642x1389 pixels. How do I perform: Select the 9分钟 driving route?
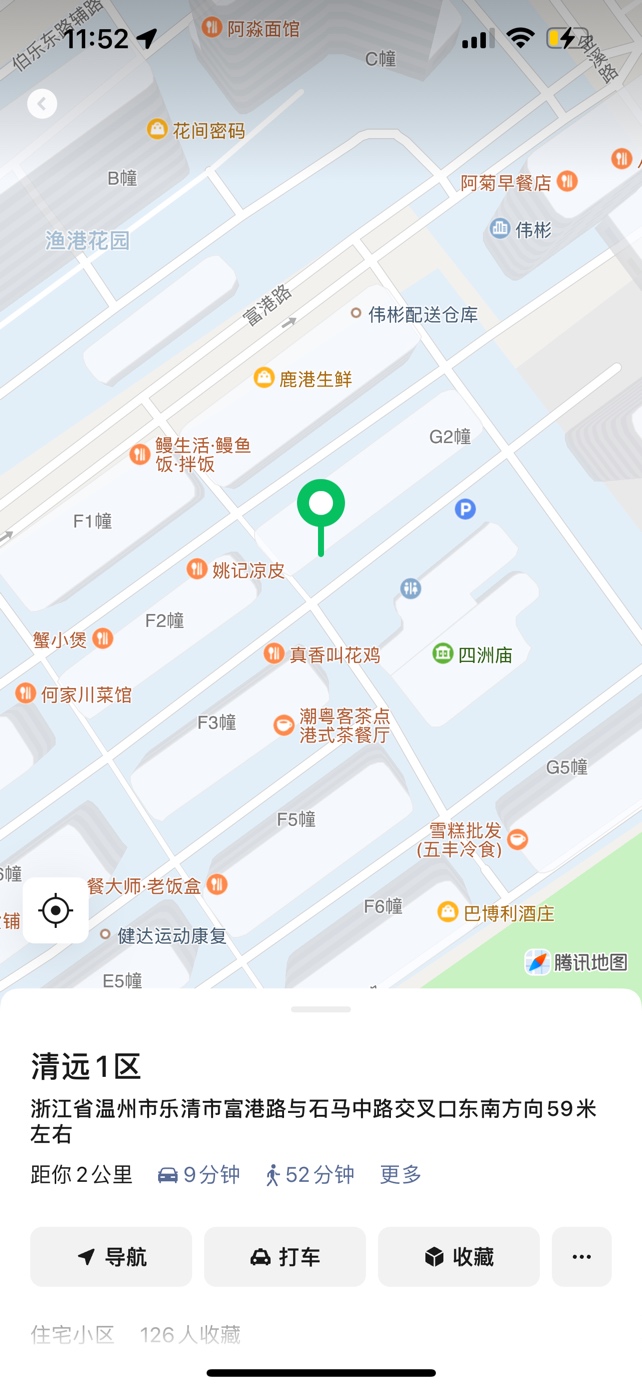tap(198, 1175)
